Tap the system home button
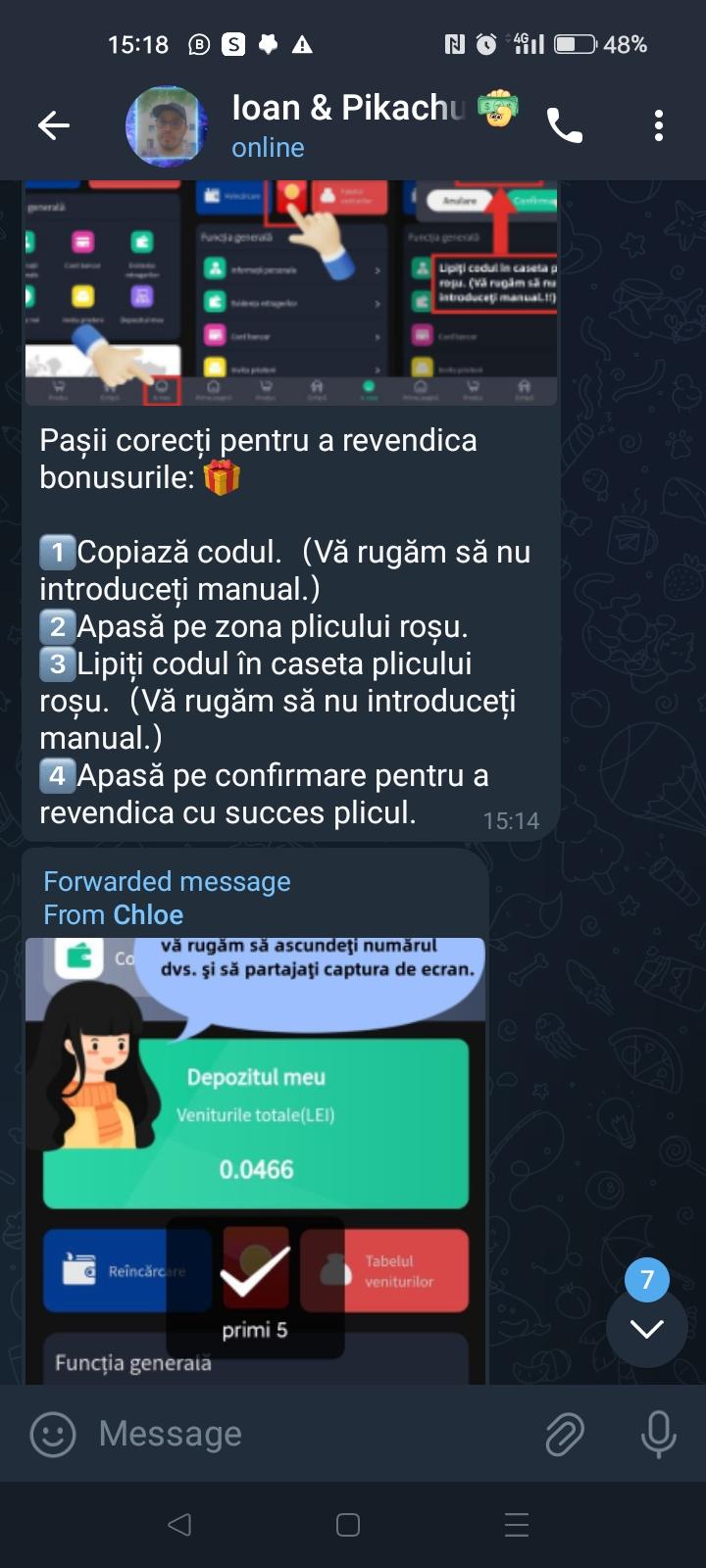Image resolution: width=706 pixels, height=1568 pixels. tap(348, 1525)
